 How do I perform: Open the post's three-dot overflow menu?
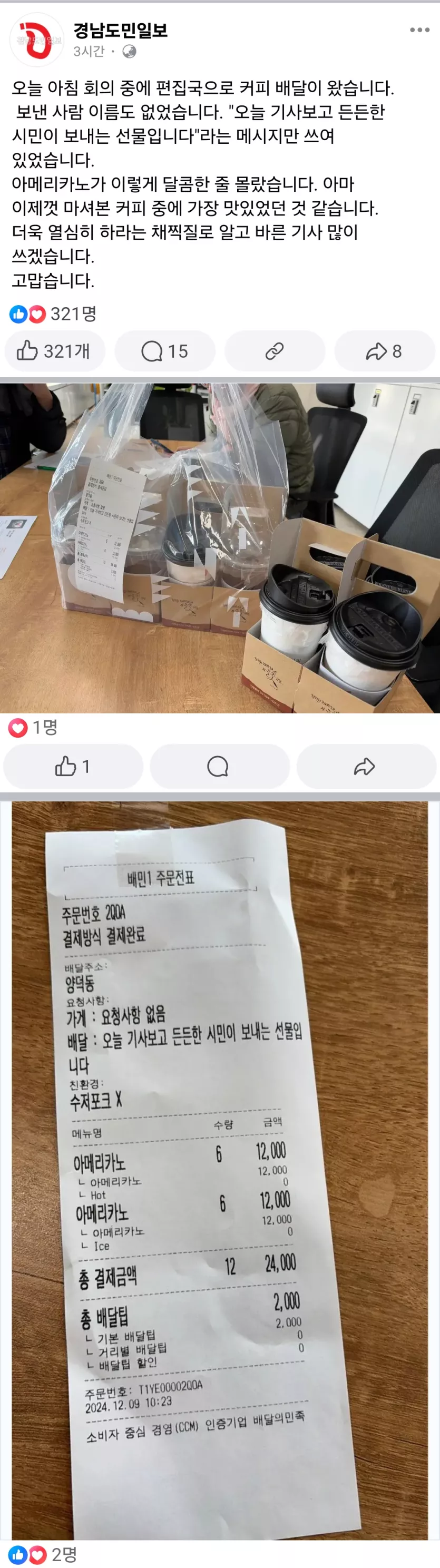click(x=419, y=31)
